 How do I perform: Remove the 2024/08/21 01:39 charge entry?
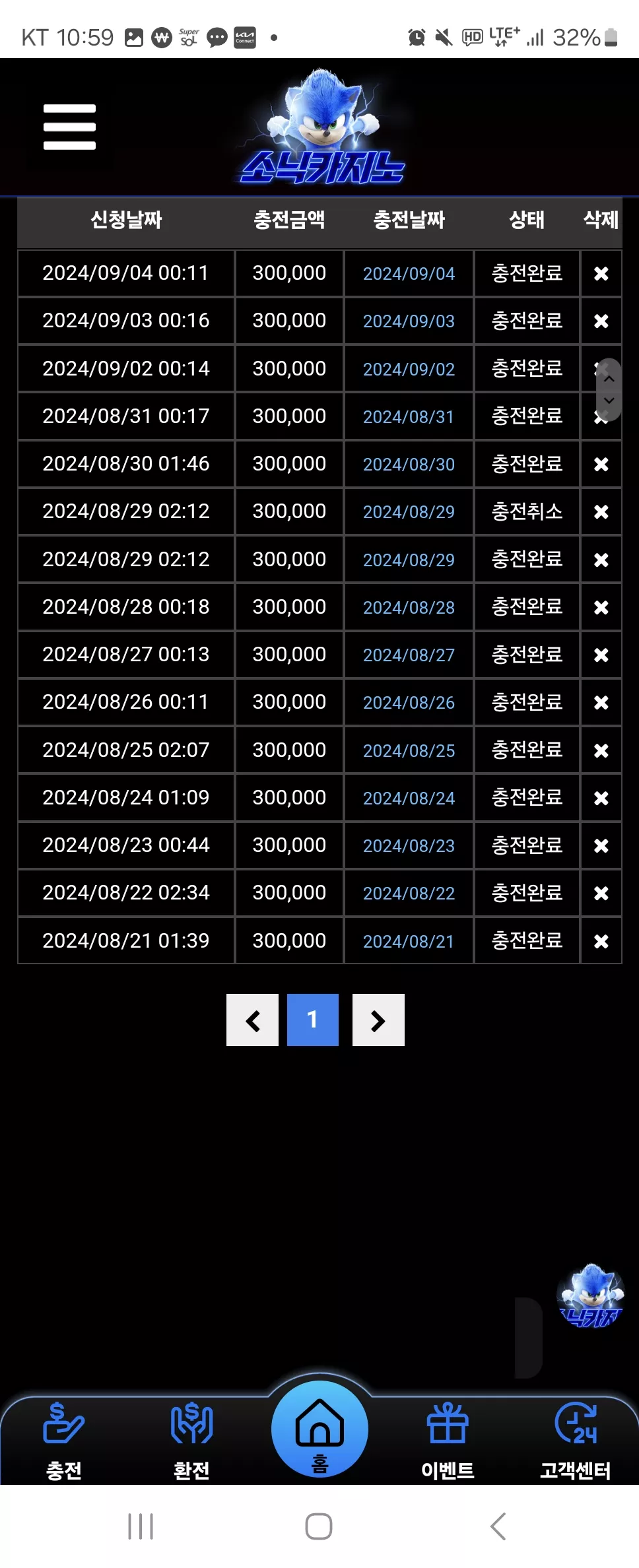601,941
